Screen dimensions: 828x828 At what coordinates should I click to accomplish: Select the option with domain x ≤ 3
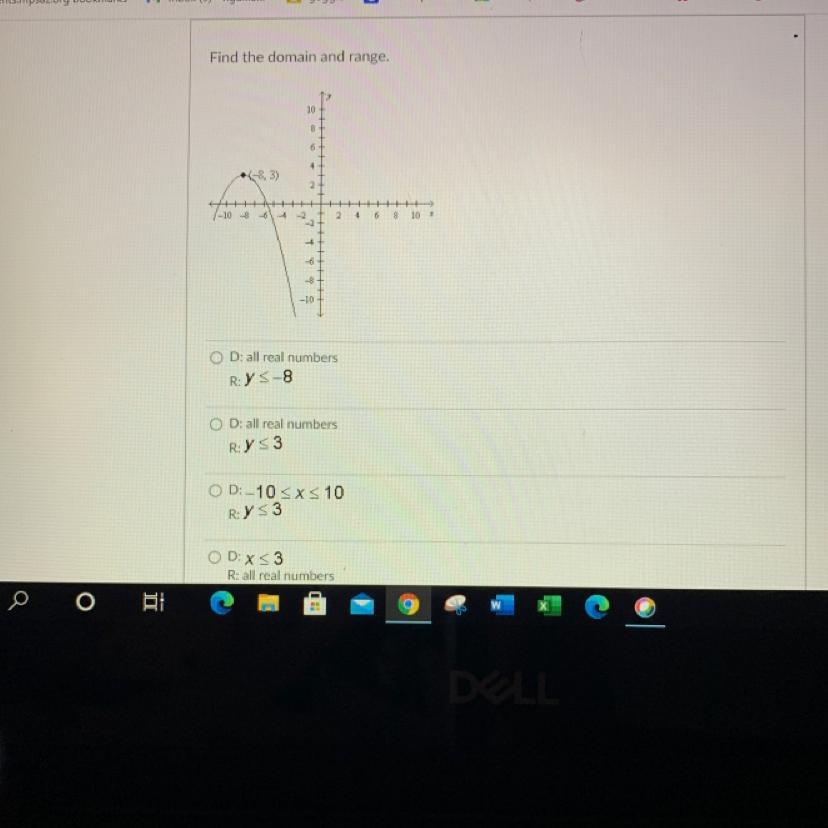[215, 557]
